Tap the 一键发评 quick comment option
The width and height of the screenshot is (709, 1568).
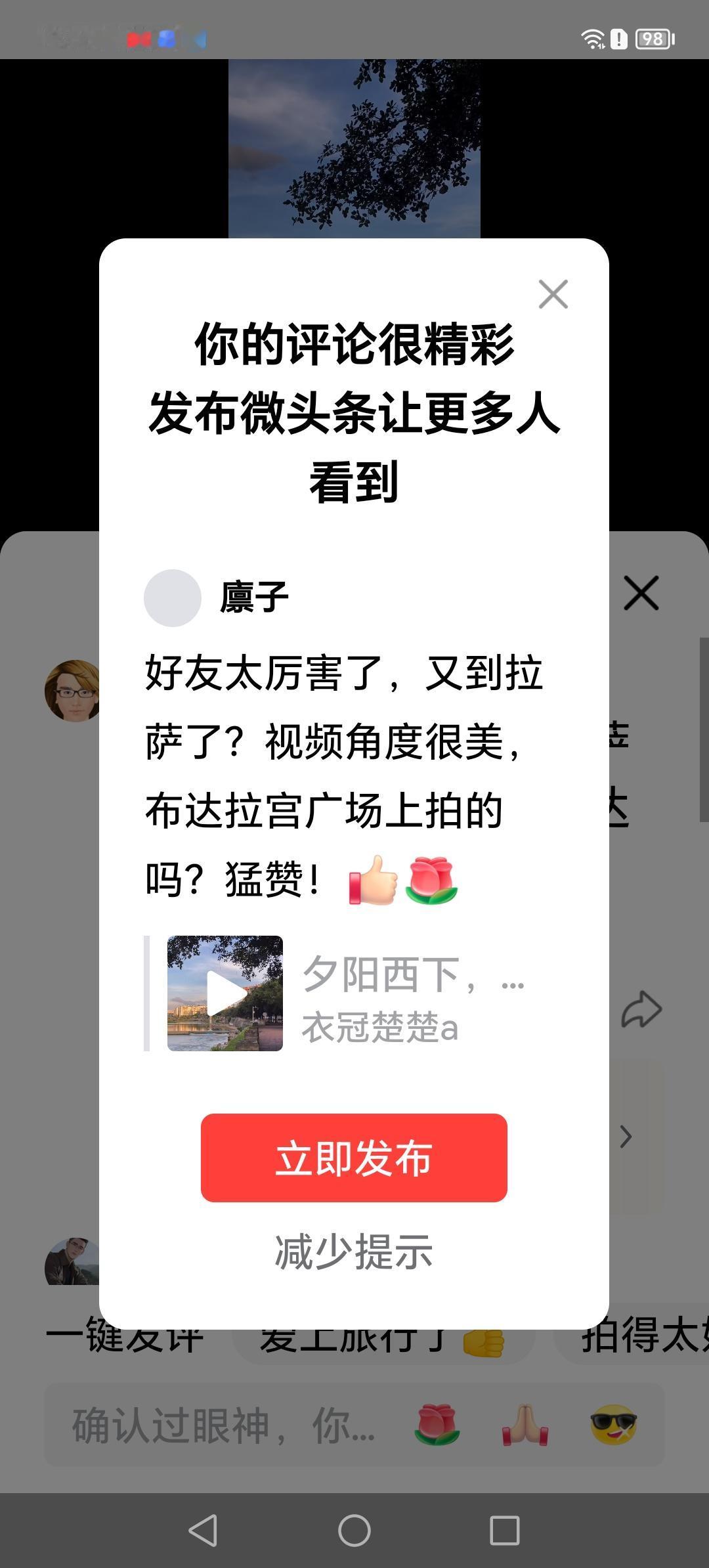[x=131, y=1336]
